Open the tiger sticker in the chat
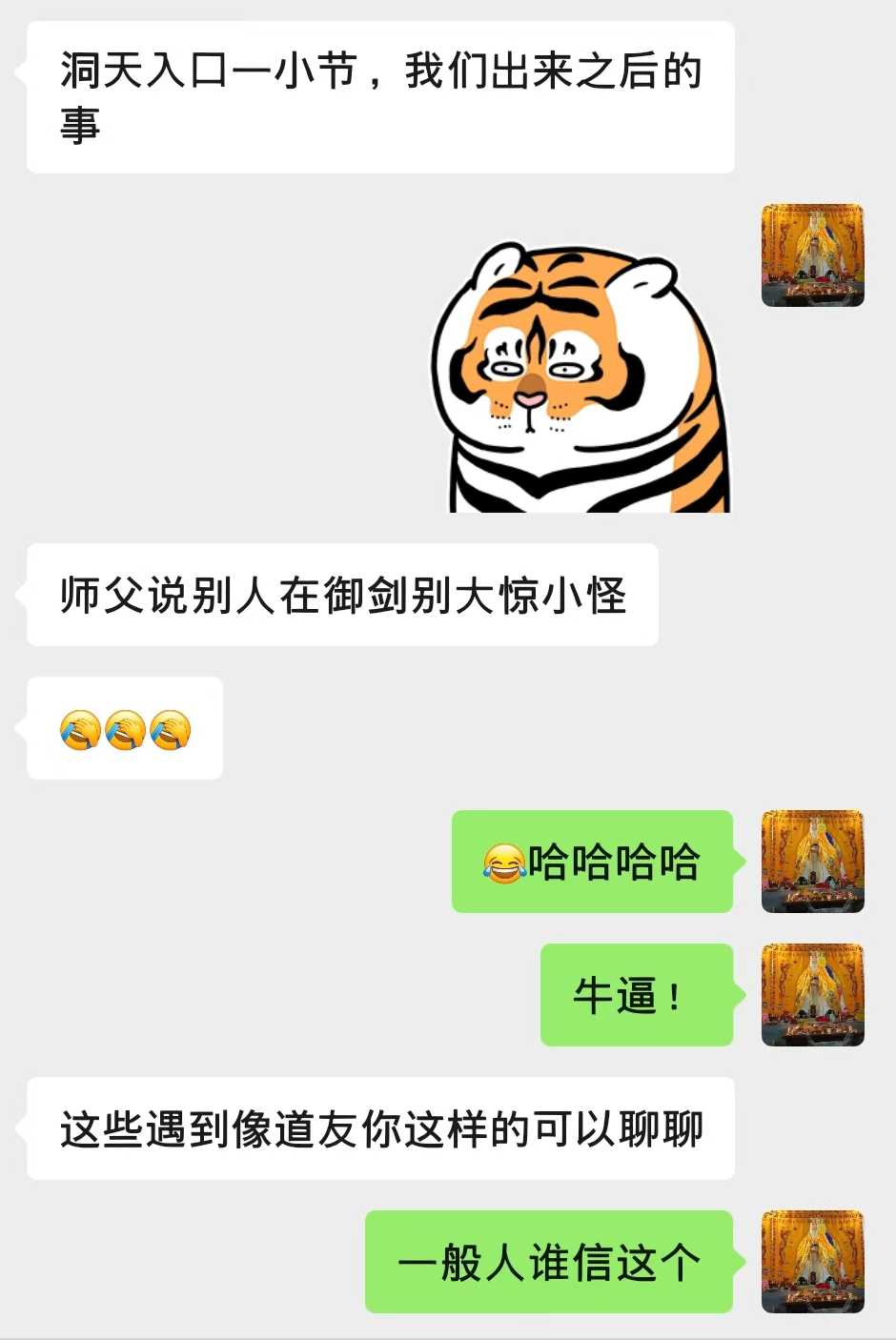Image resolution: width=896 pixels, height=1340 pixels. coord(581,378)
